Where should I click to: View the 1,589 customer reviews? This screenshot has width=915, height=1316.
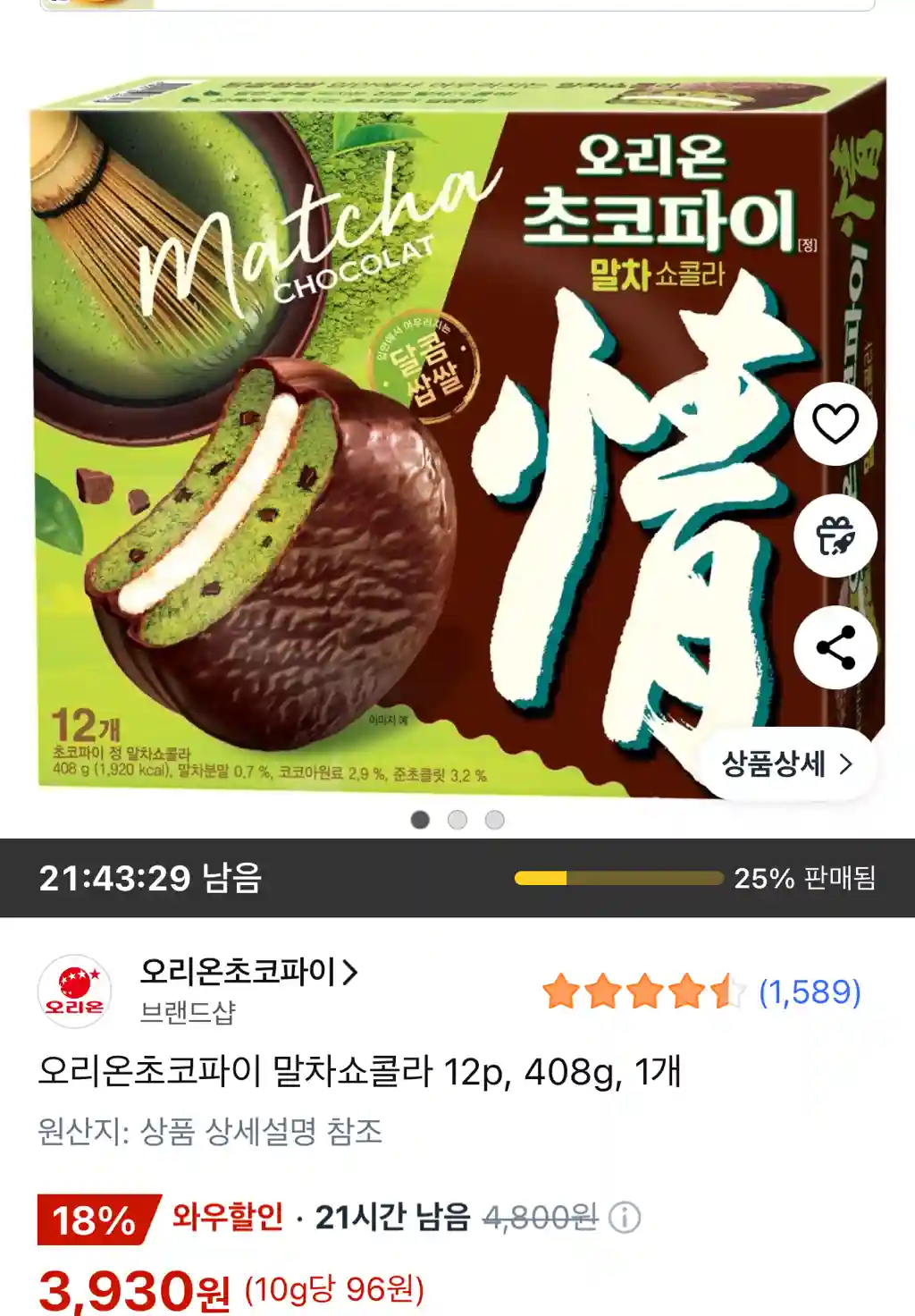(810, 991)
